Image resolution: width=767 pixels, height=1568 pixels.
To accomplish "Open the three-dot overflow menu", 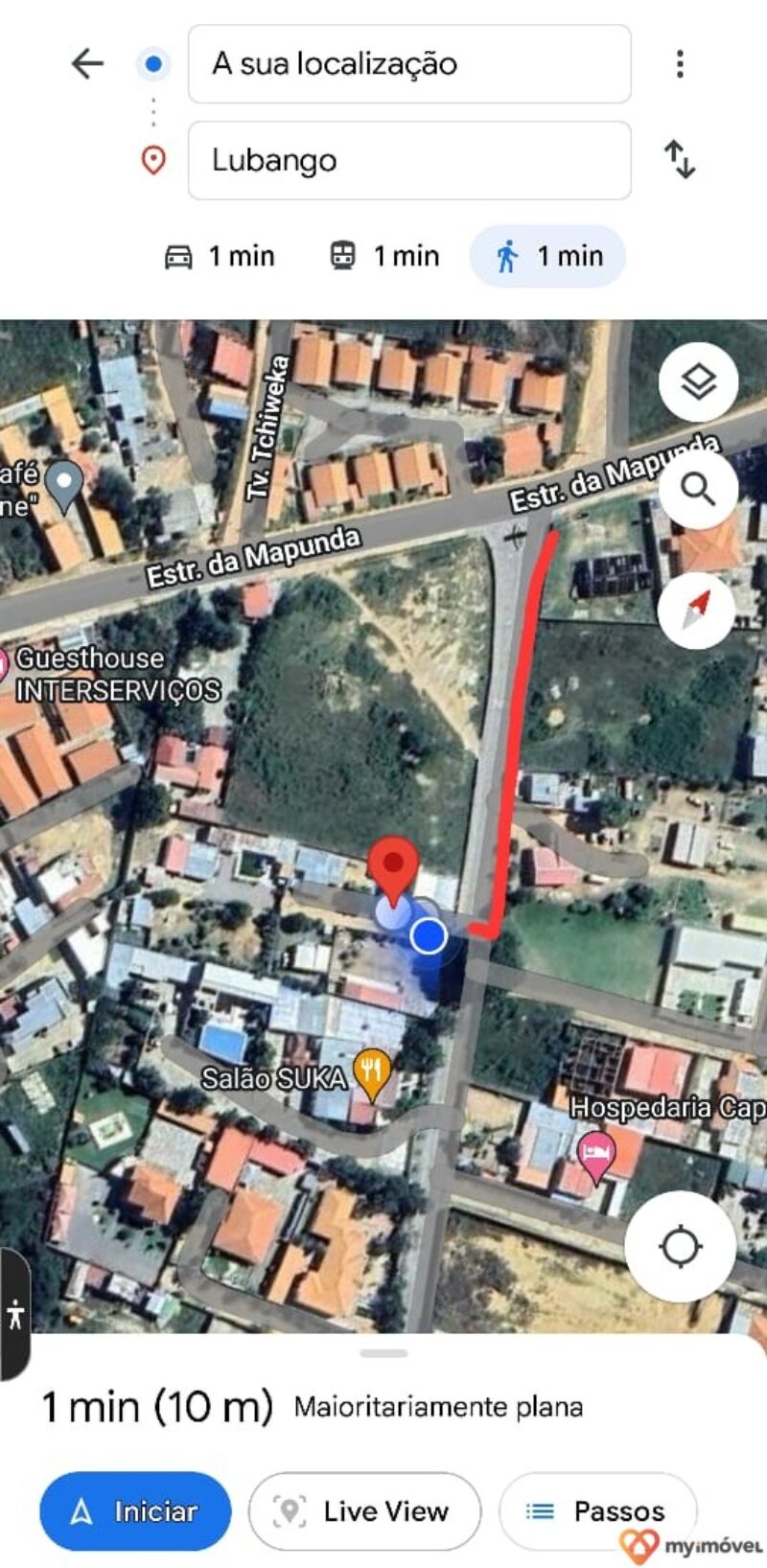I will tap(680, 64).
